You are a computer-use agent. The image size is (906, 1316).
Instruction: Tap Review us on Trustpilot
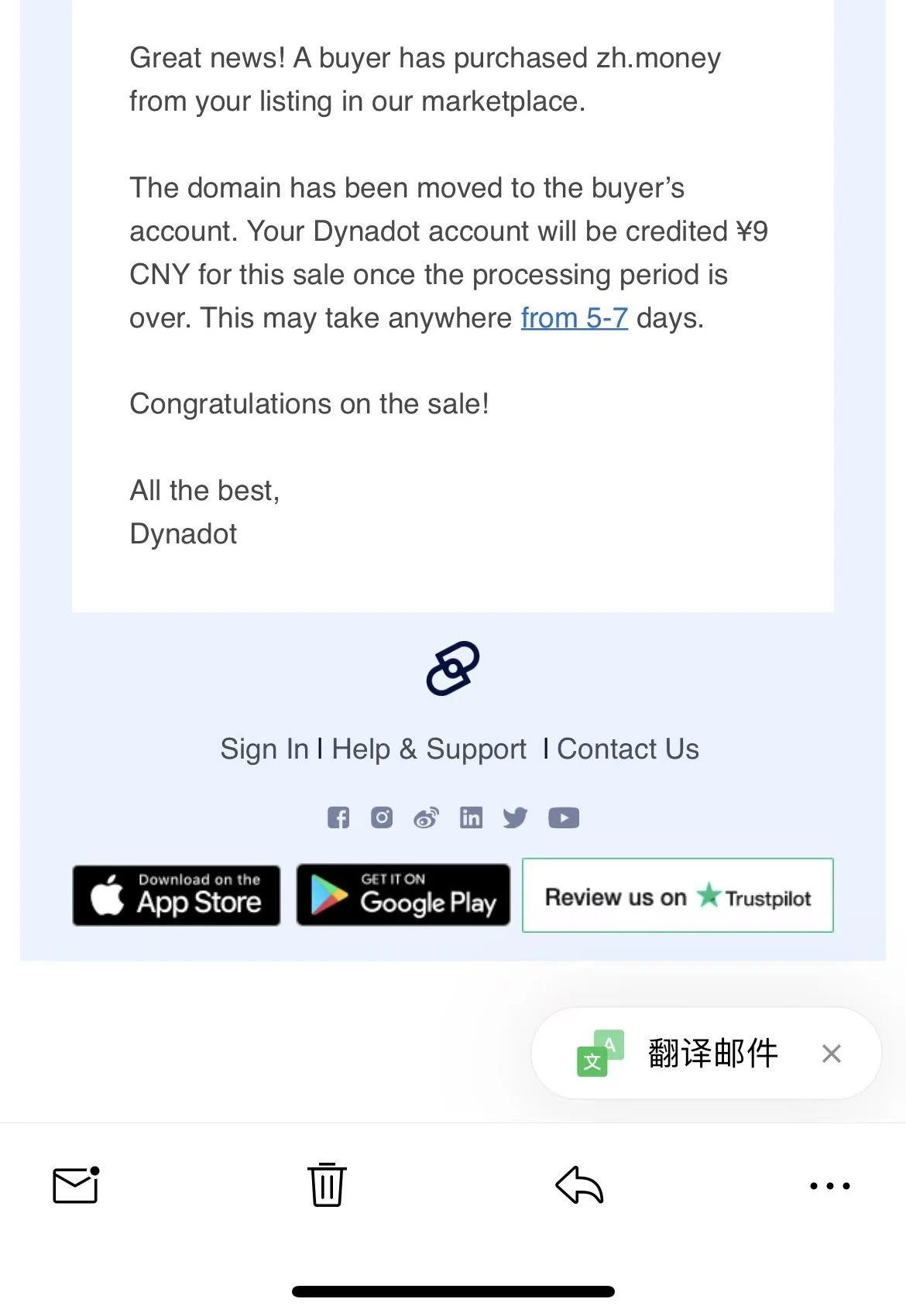(678, 896)
